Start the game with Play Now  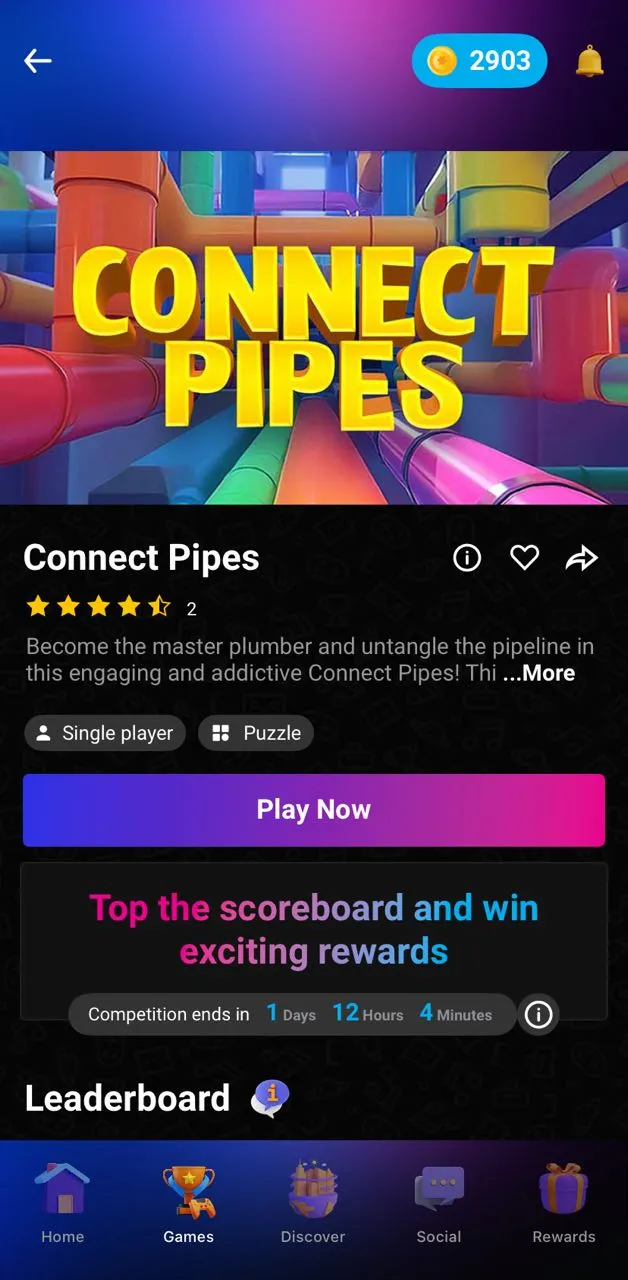tap(314, 810)
